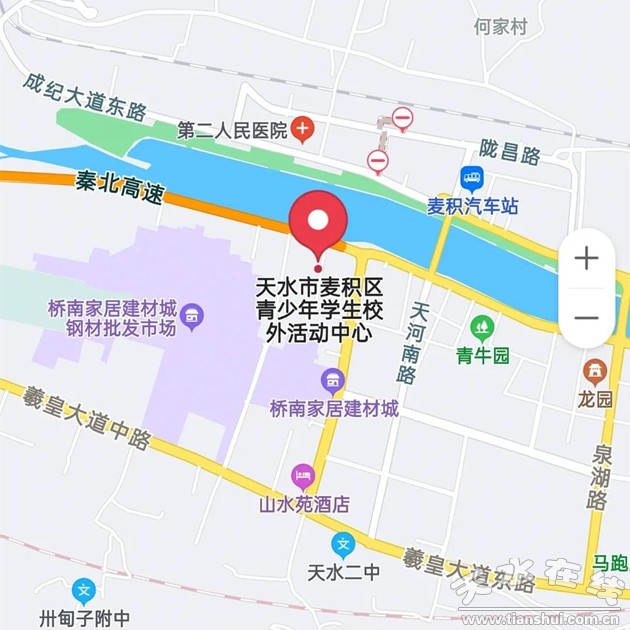Zoom in on the map
The width and height of the screenshot is (630, 630).
(x=586, y=259)
